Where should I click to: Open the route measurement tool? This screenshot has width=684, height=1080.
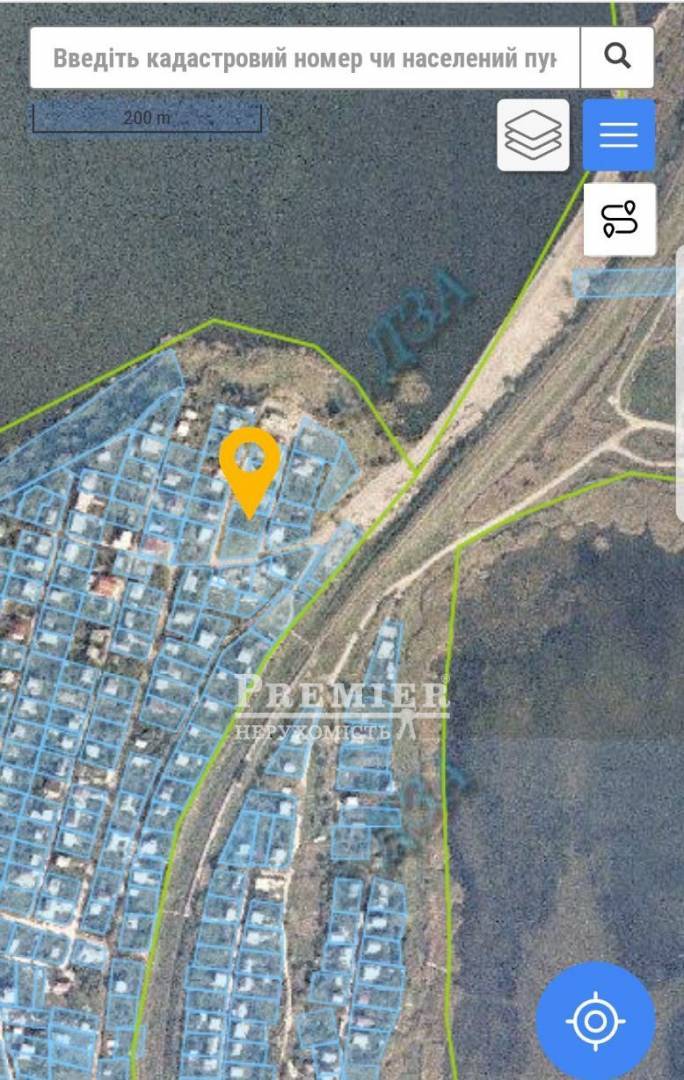point(619,219)
